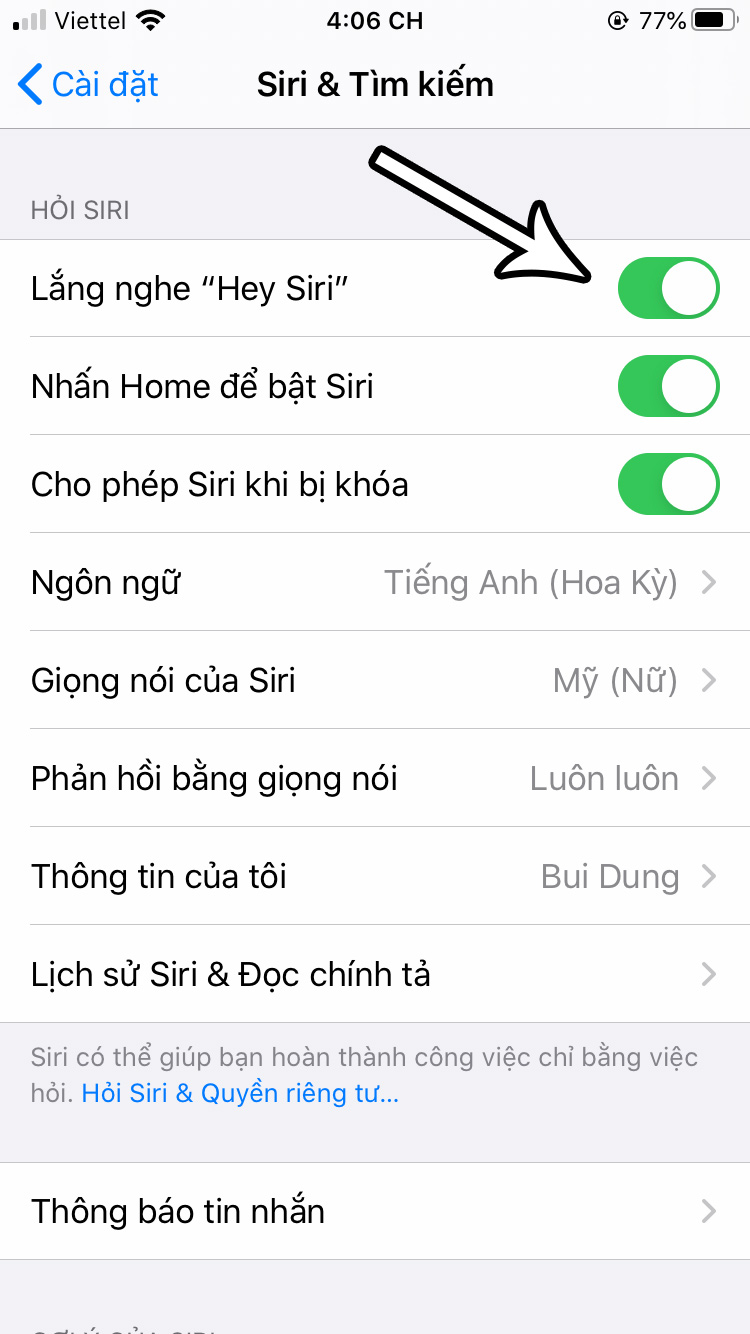Open Phản hồi bằng giọng nói
The image size is (750, 1334).
coord(375,779)
